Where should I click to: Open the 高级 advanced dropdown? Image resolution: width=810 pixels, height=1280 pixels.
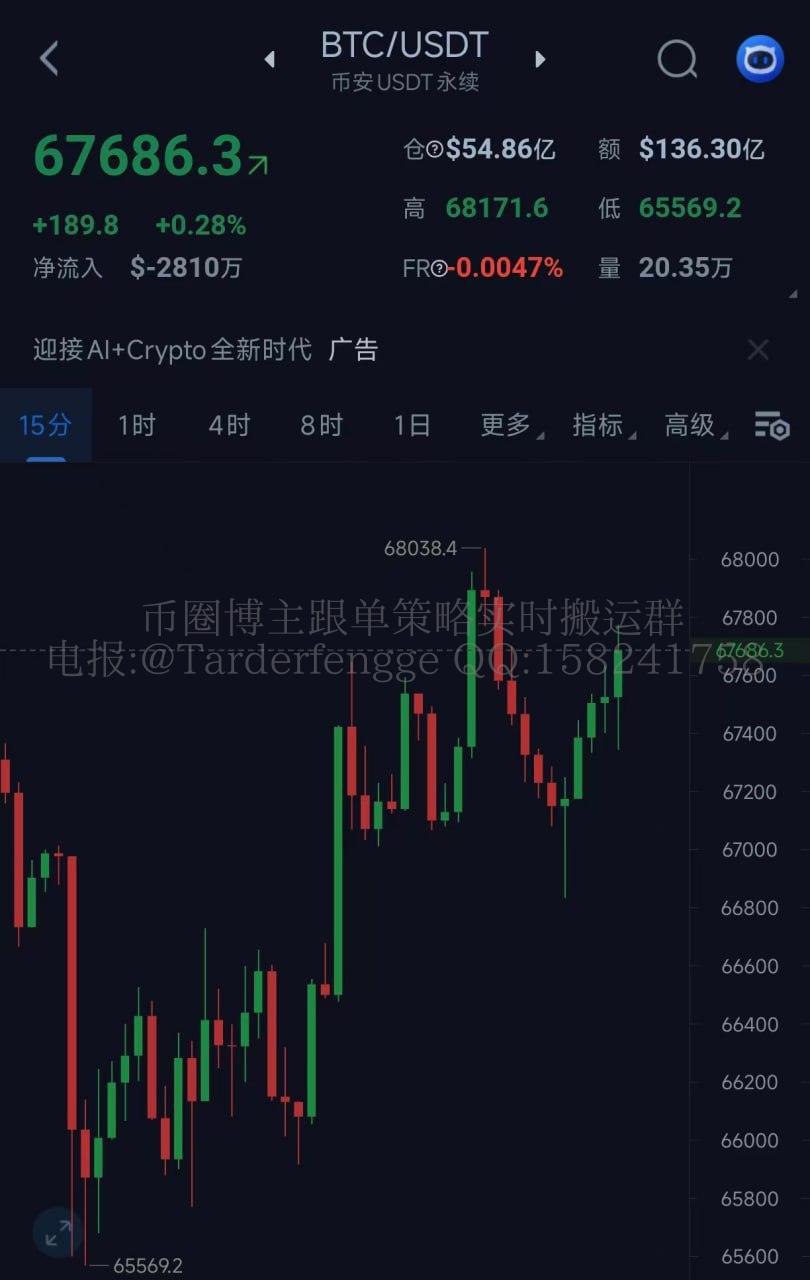coord(692,425)
